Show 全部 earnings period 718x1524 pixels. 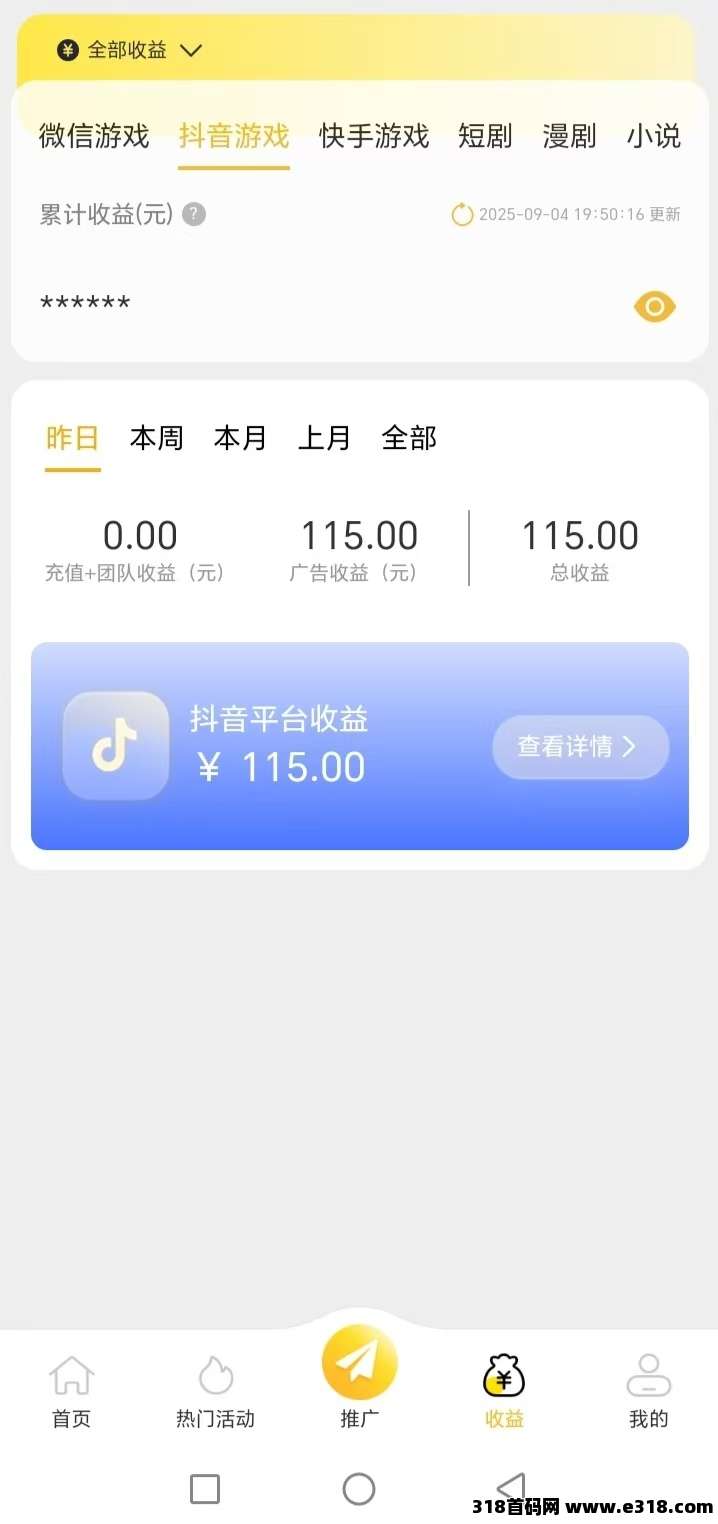(409, 438)
